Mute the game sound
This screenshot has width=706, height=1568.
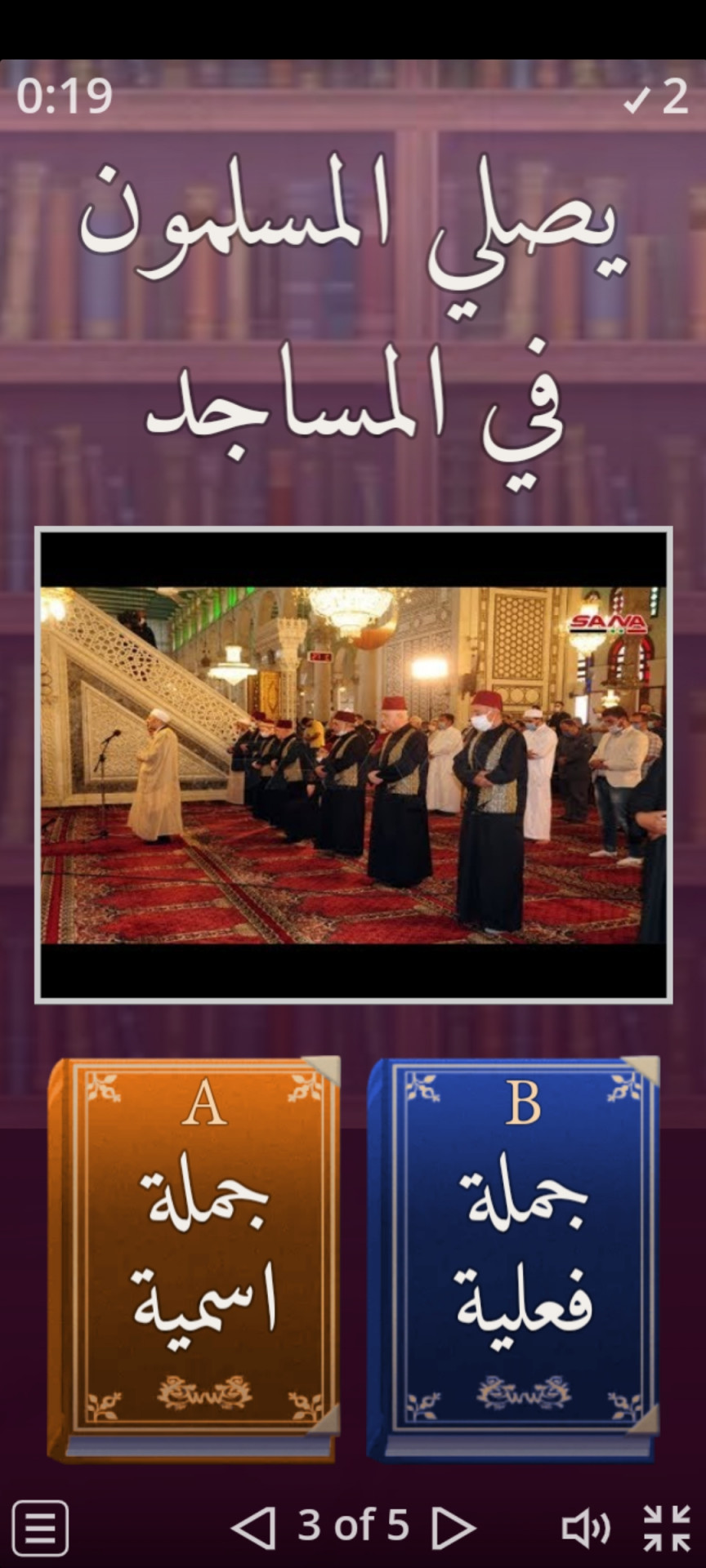[x=585, y=1526]
